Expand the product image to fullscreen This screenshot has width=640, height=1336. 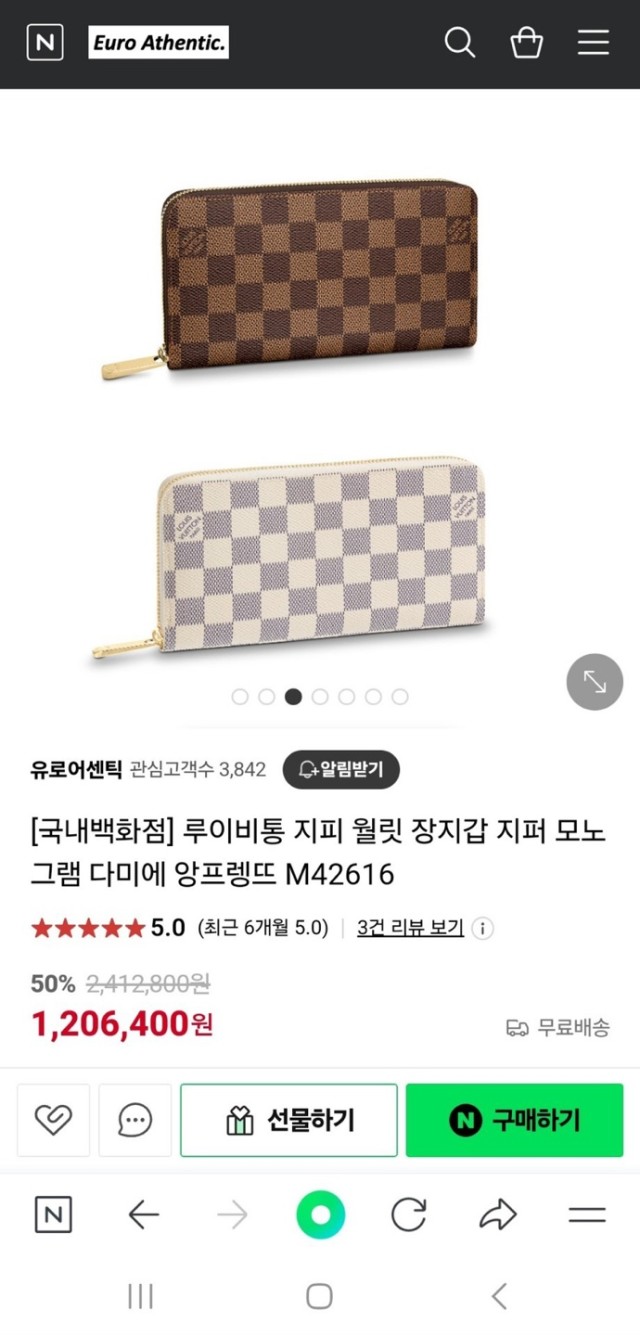pyautogui.click(x=595, y=682)
